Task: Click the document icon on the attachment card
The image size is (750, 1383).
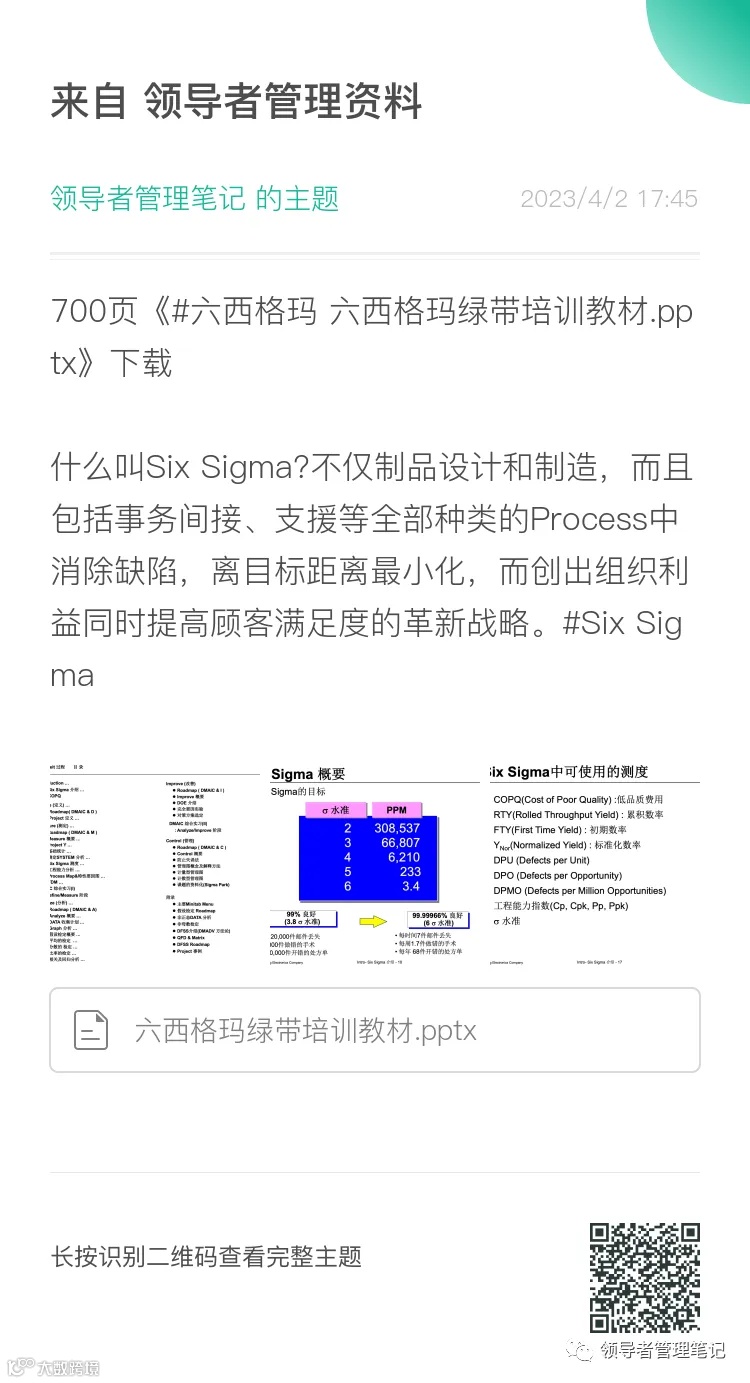Action: [x=91, y=1030]
